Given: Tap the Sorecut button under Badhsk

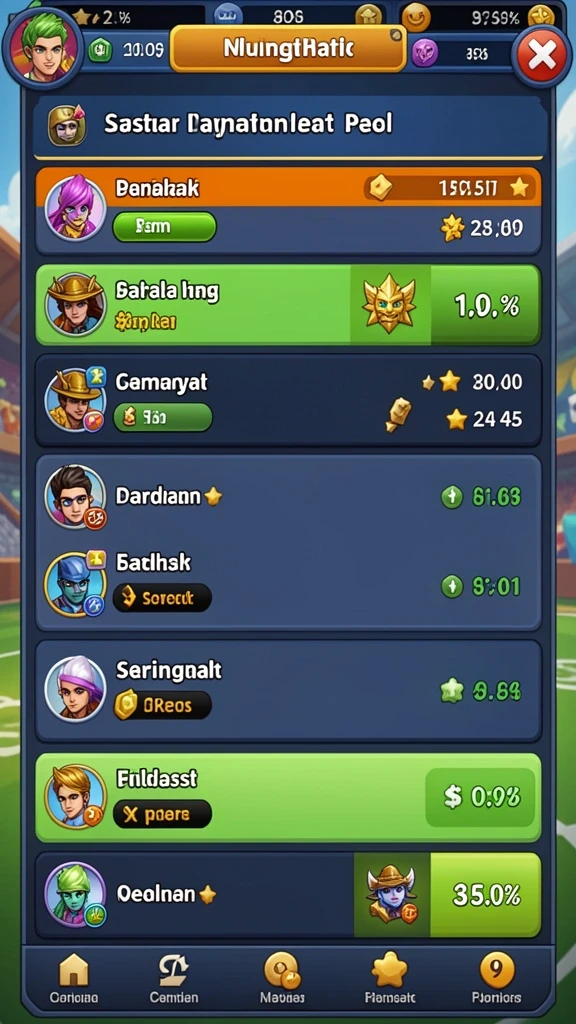Looking at the screenshot, I should pyautogui.click(x=162, y=598).
